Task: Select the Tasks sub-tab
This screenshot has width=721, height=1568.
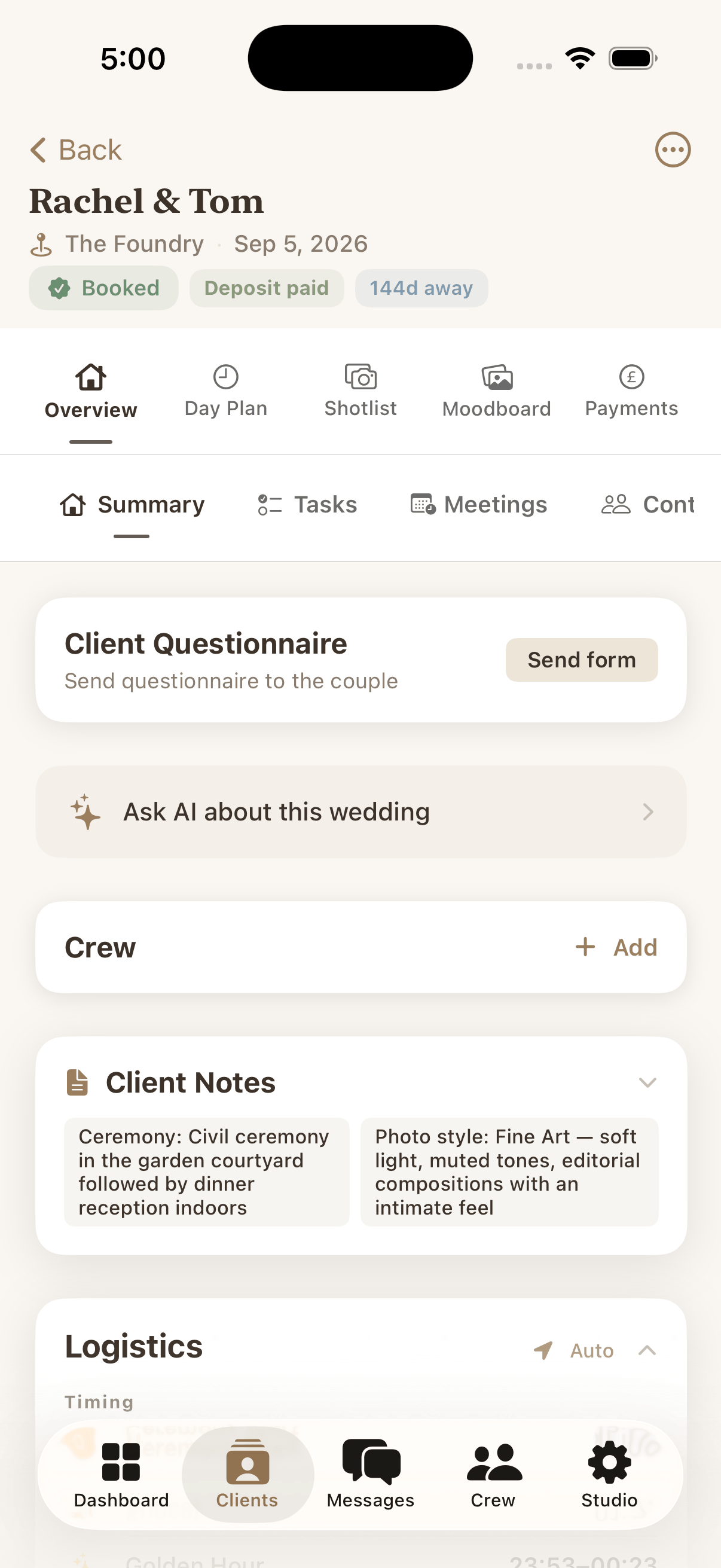Action: pyautogui.click(x=308, y=505)
